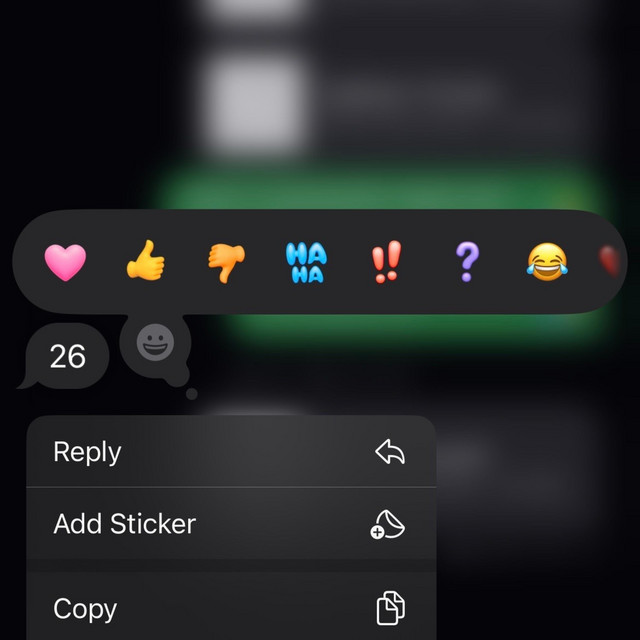React with the pink heart
640x640 pixels.
pos(65,263)
